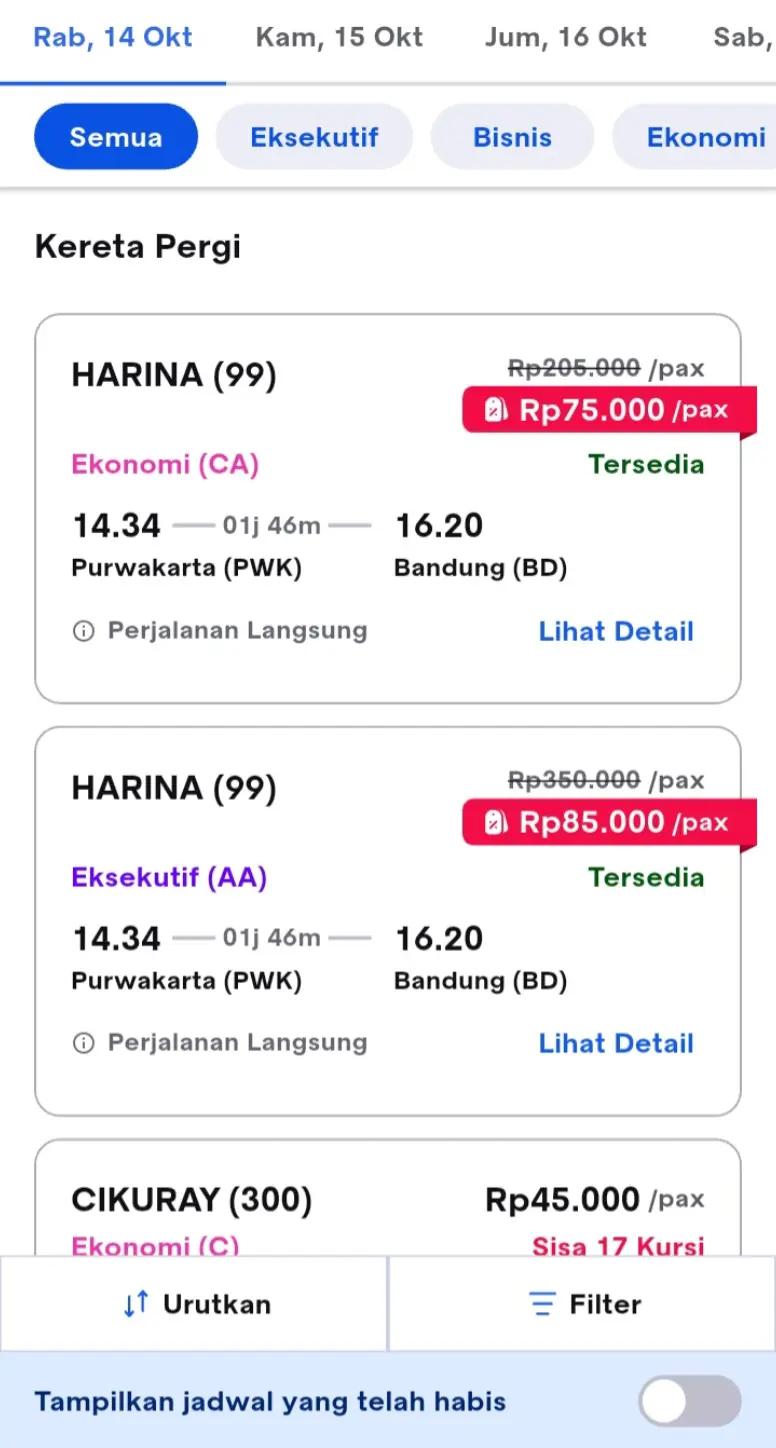Enable Tampilkan jadwal yang telah habis switch
Screen dimensions: 776x1448
(x=690, y=1401)
